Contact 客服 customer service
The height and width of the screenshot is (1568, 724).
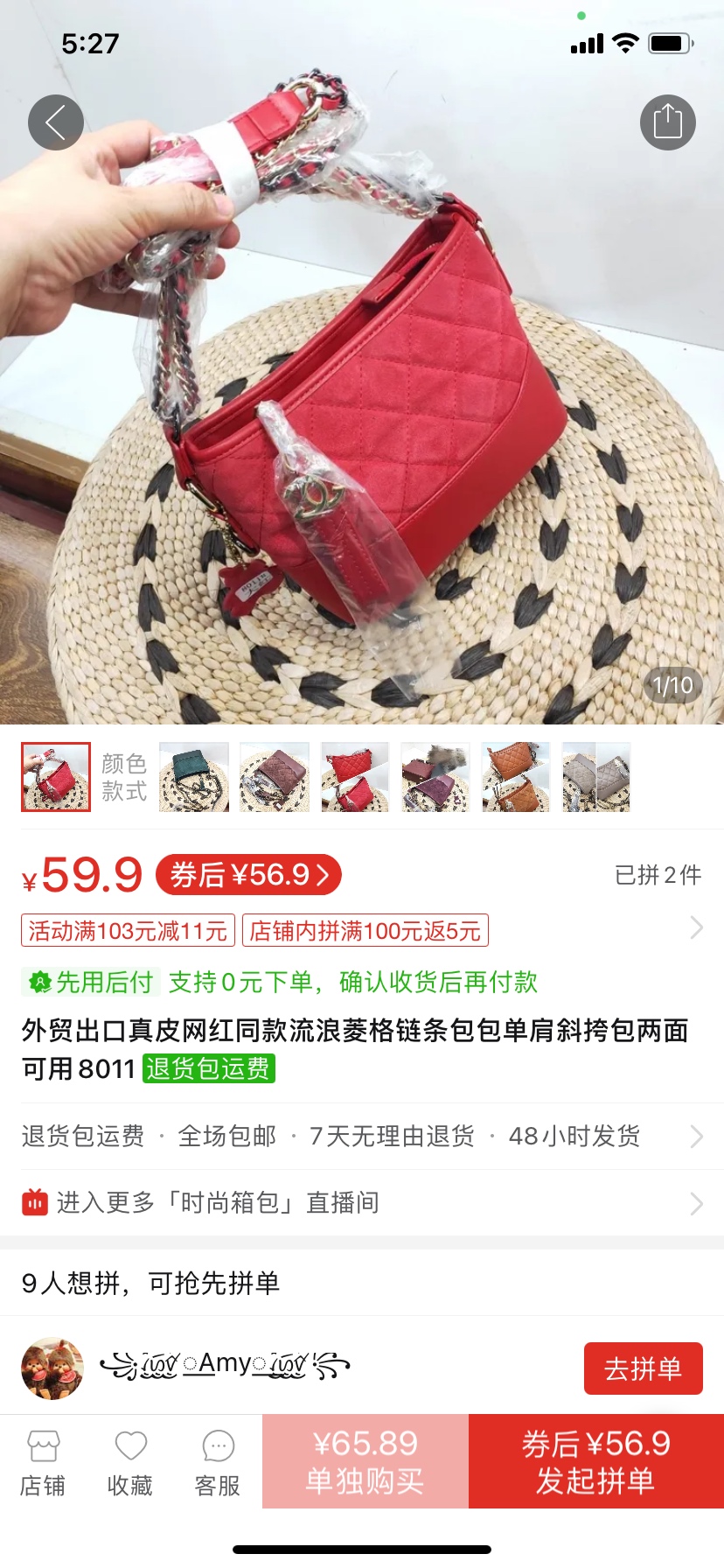[218, 1463]
